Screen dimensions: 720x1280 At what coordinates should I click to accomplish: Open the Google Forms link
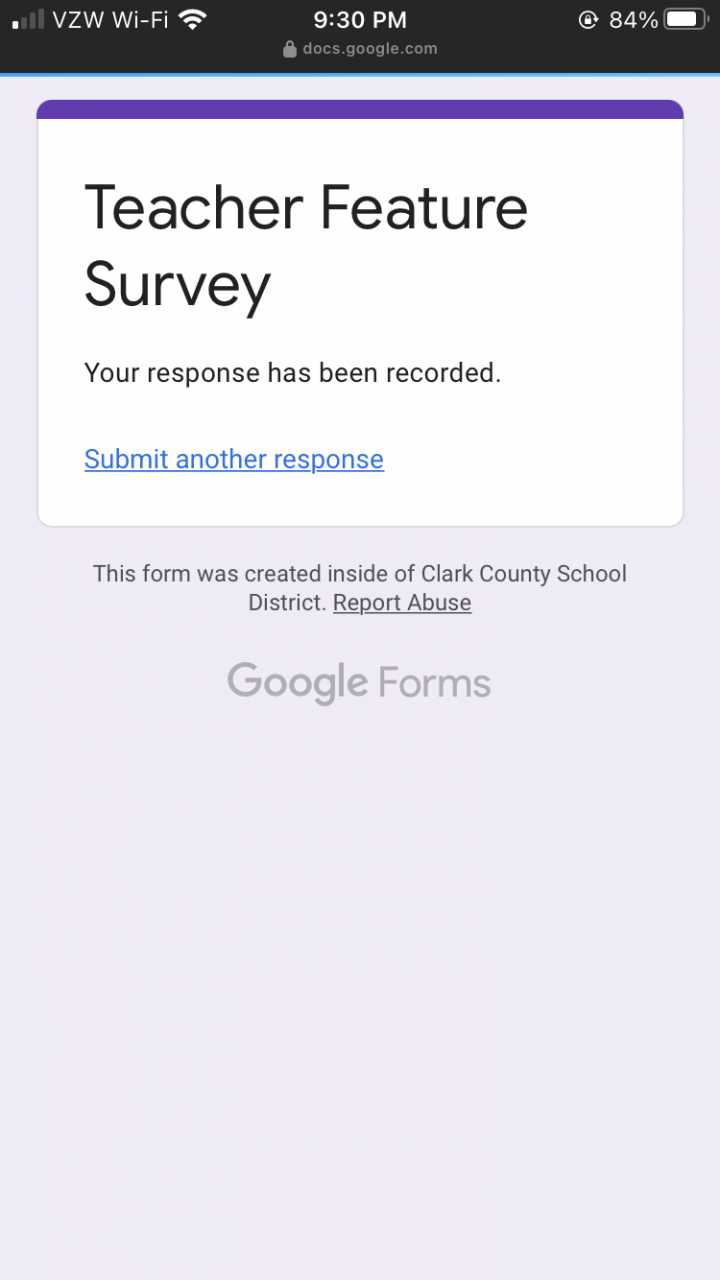point(359,683)
